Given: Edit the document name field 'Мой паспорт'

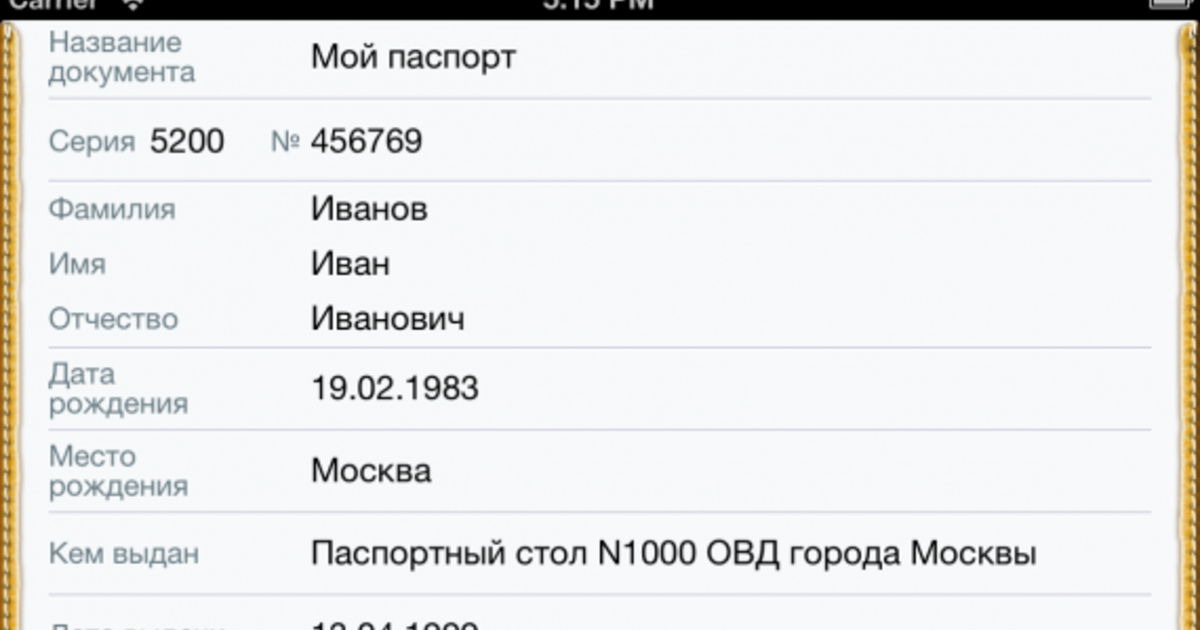Looking at the screenshot, I should [414, 57].
